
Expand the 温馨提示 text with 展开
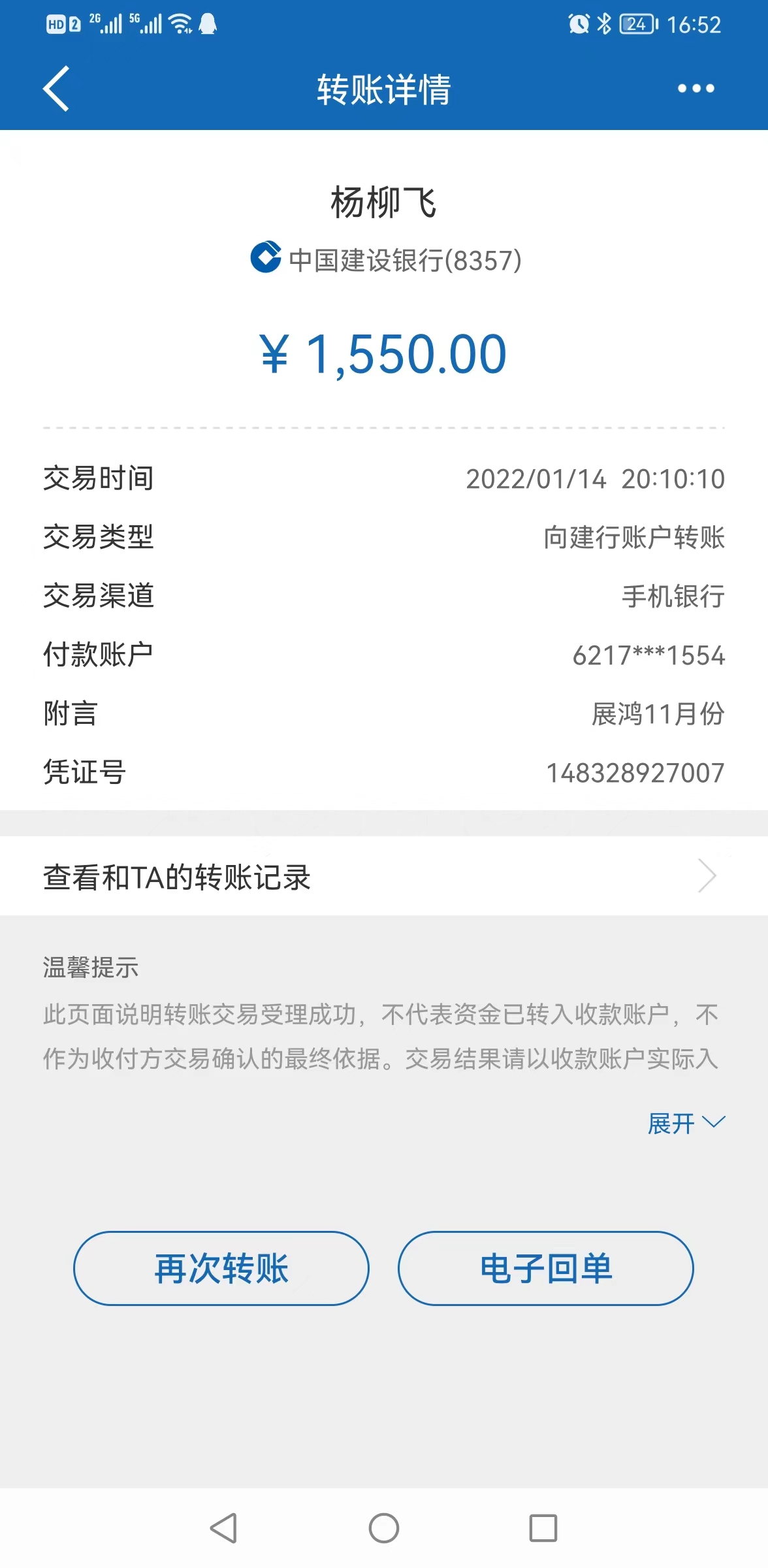point(686,1123)
